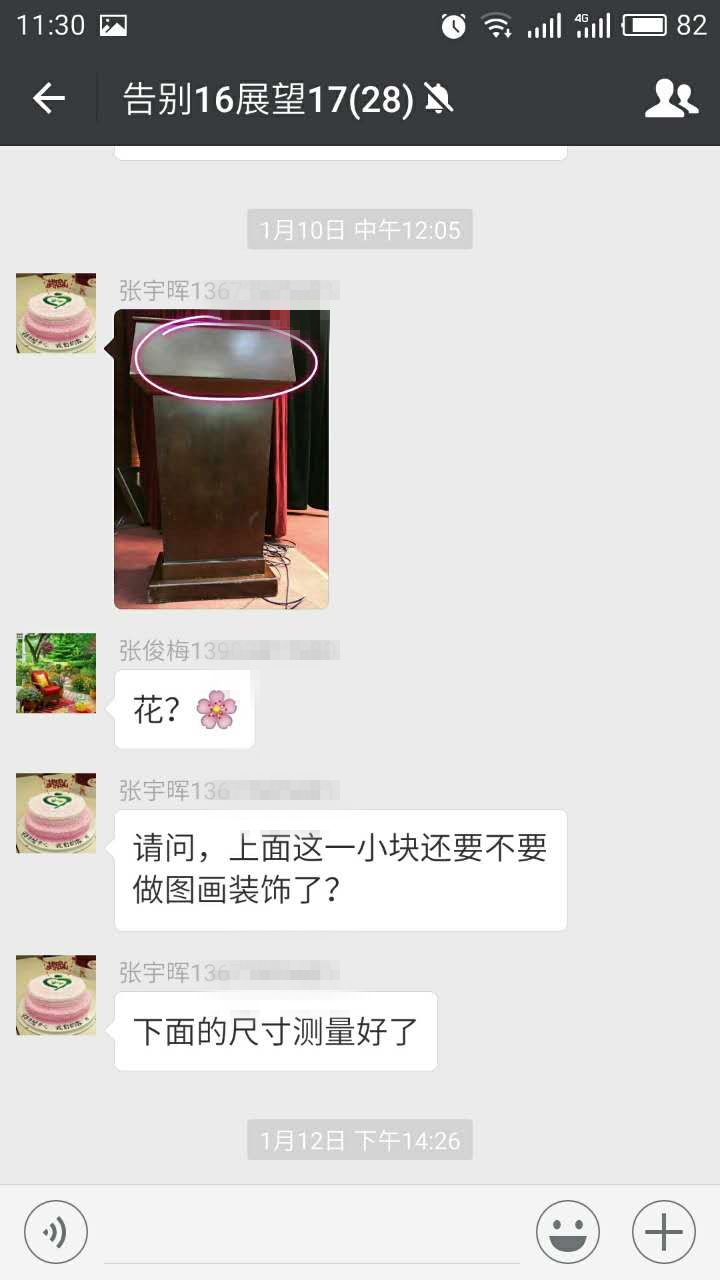This screenshot has width=720, height=1280.
Task: Open the plus attachments menu
Action: tap(664, 1232)
